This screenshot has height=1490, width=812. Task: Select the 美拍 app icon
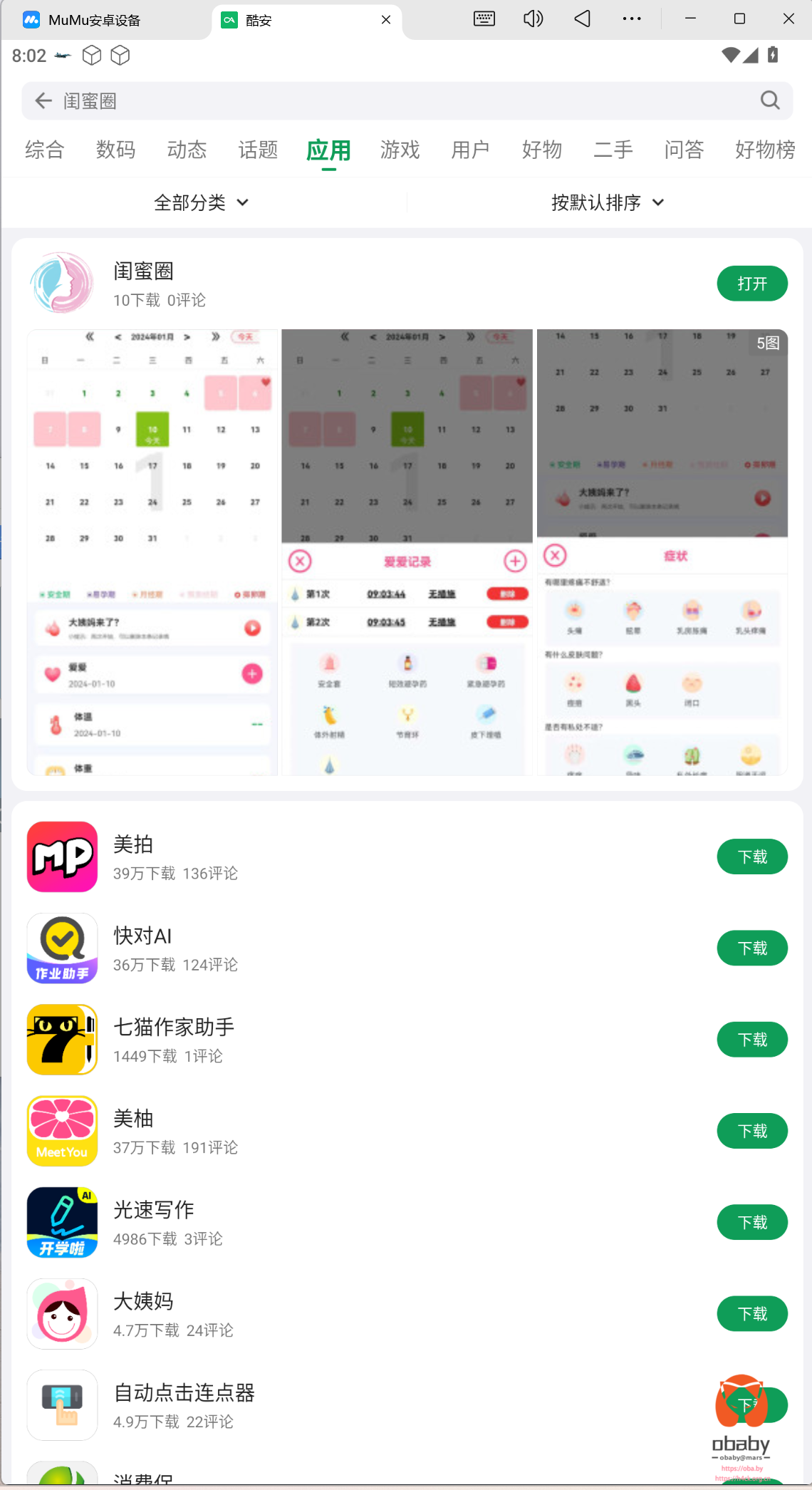pos(62,857)
